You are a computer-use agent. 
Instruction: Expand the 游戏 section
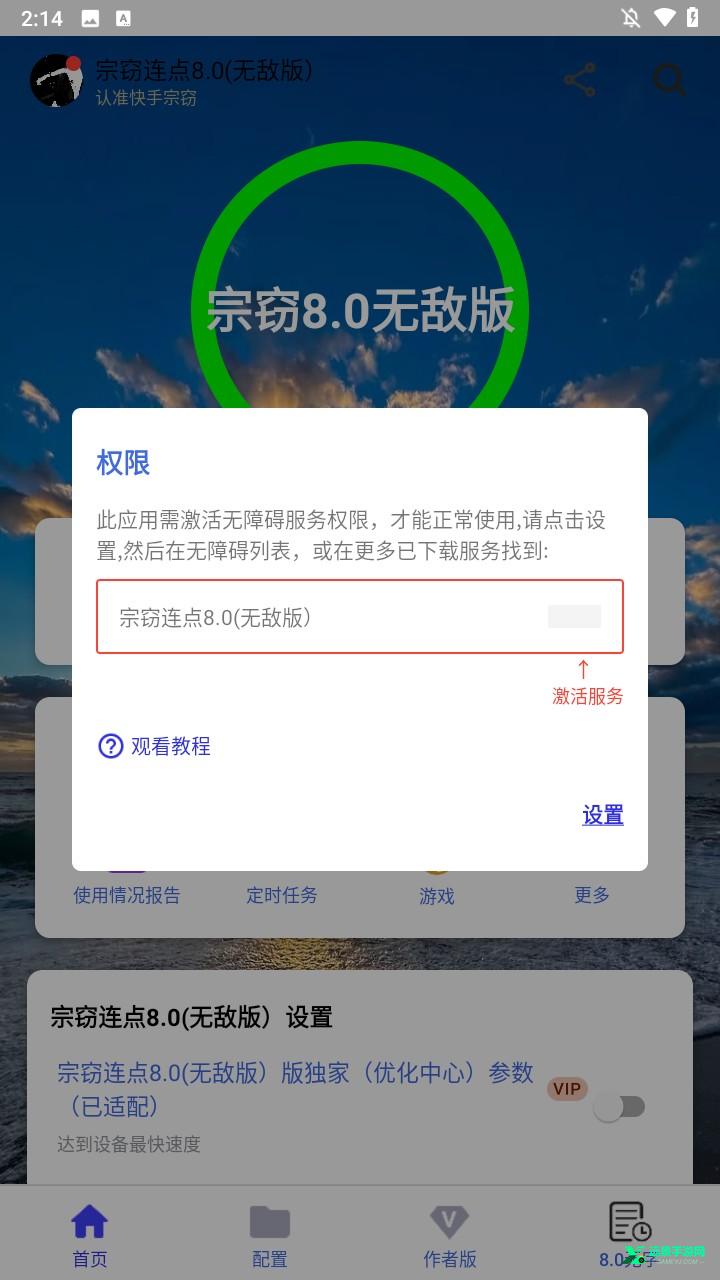pos(437,896)
